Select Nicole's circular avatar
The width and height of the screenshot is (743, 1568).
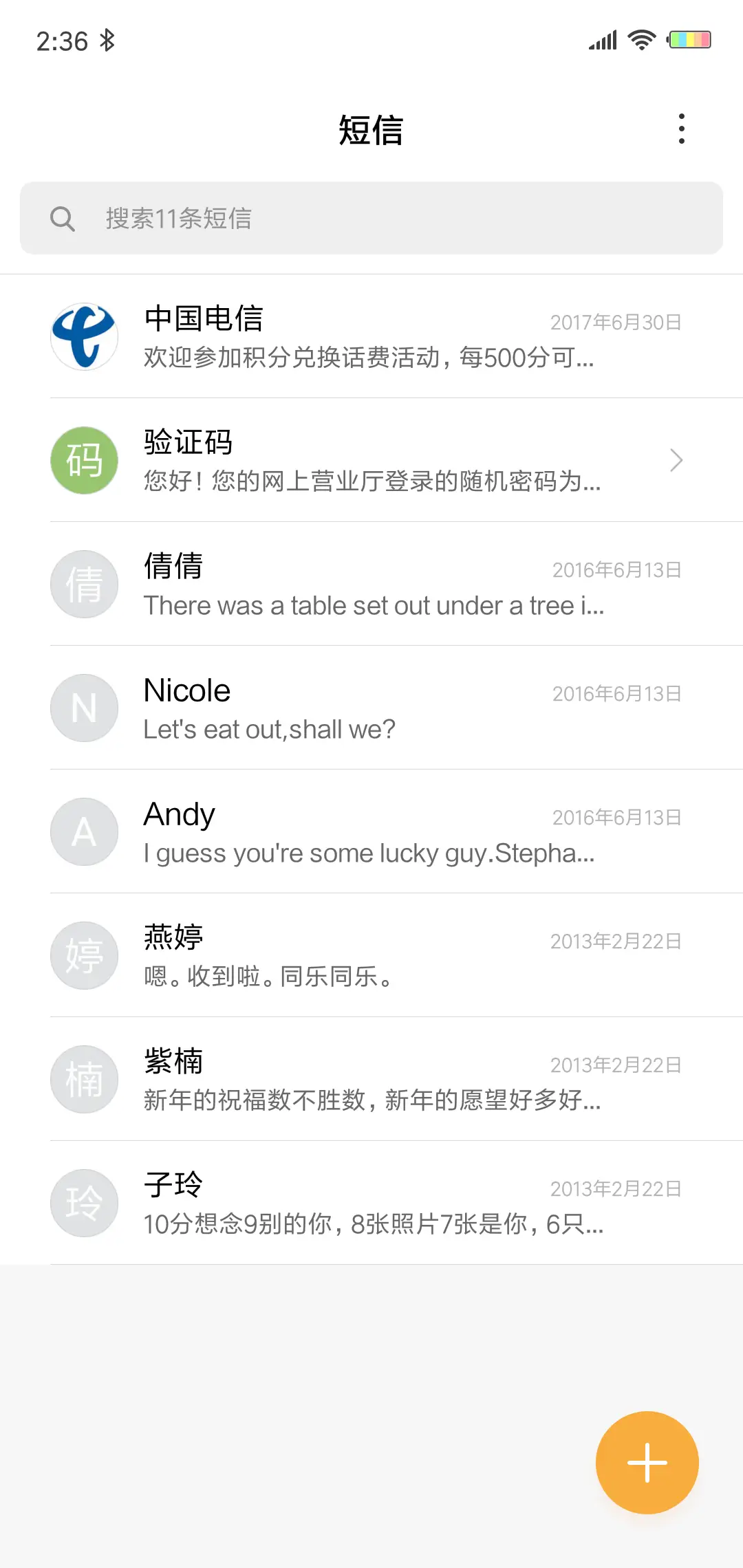point(84,708)
